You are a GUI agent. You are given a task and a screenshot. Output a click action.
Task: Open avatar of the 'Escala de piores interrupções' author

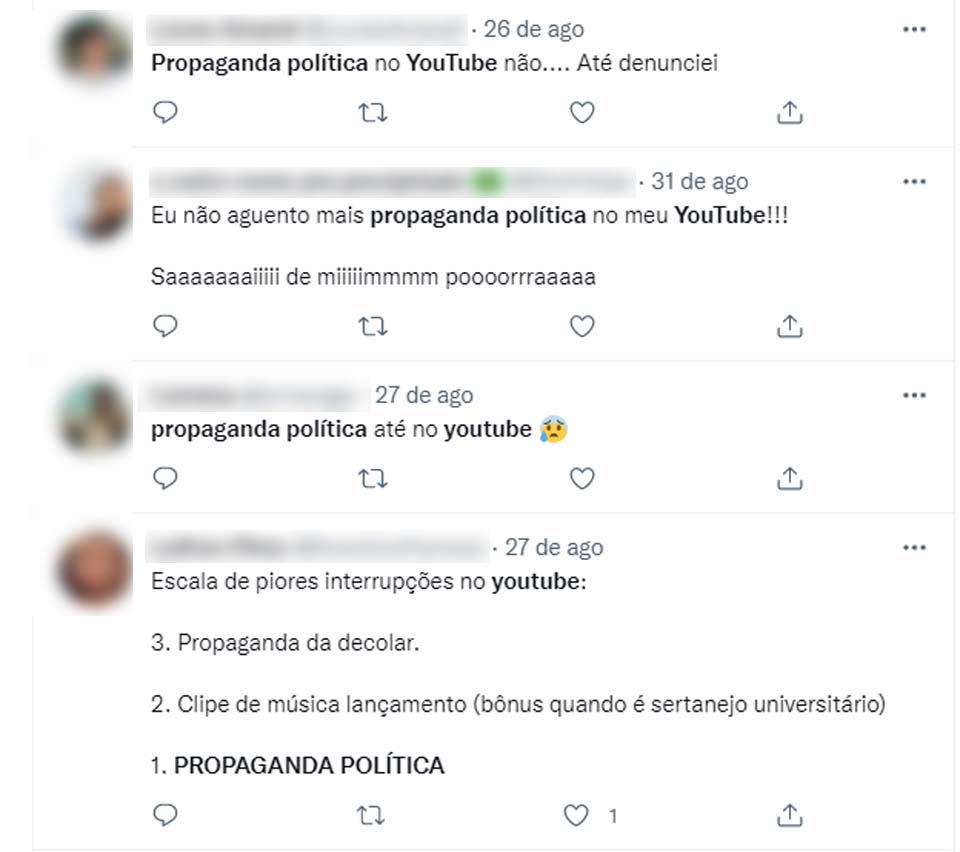tap(94, 570)
